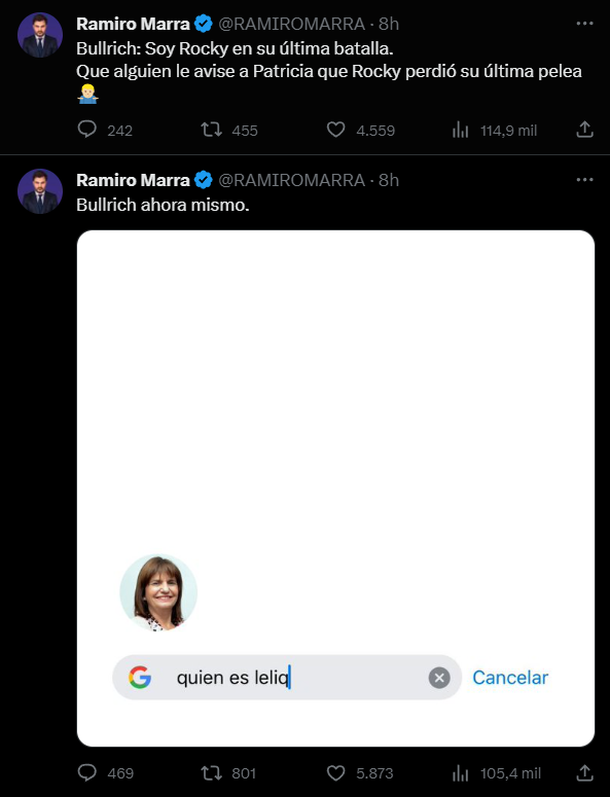
Task: Repost the Rocky última batalla tweet
Action: [x=212, y=130]
